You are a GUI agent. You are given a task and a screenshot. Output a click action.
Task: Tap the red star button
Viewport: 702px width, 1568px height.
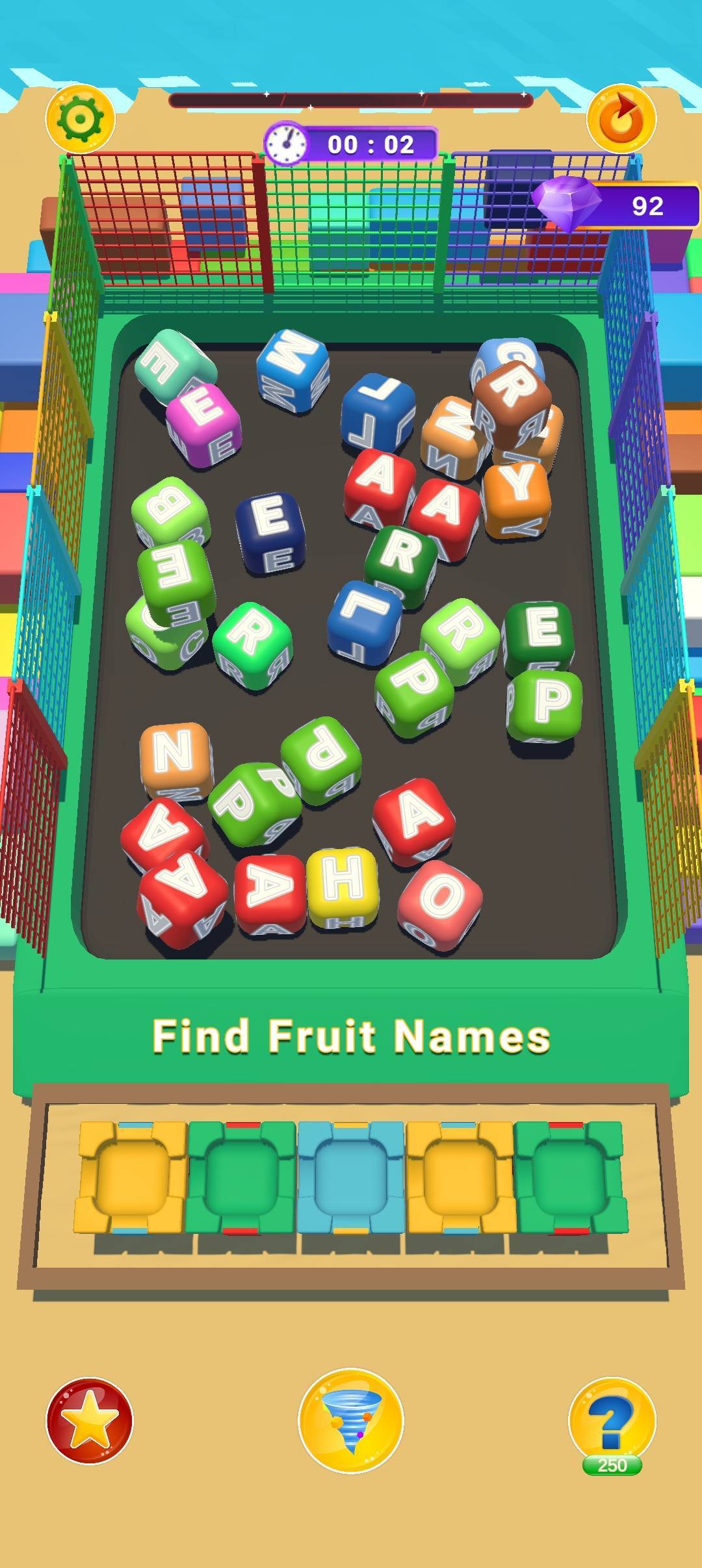coord(90,1422)
